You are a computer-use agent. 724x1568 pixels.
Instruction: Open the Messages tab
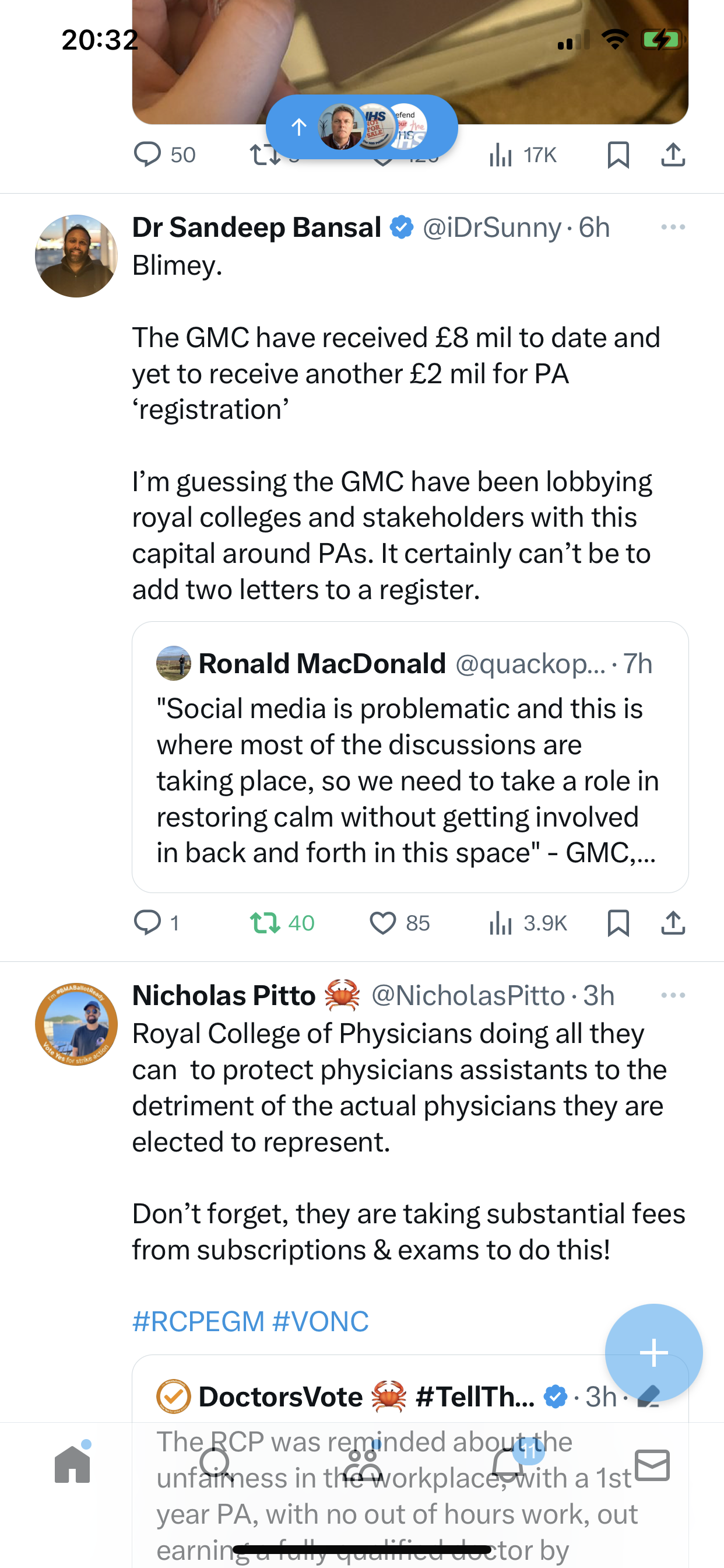pos(652,1464)
